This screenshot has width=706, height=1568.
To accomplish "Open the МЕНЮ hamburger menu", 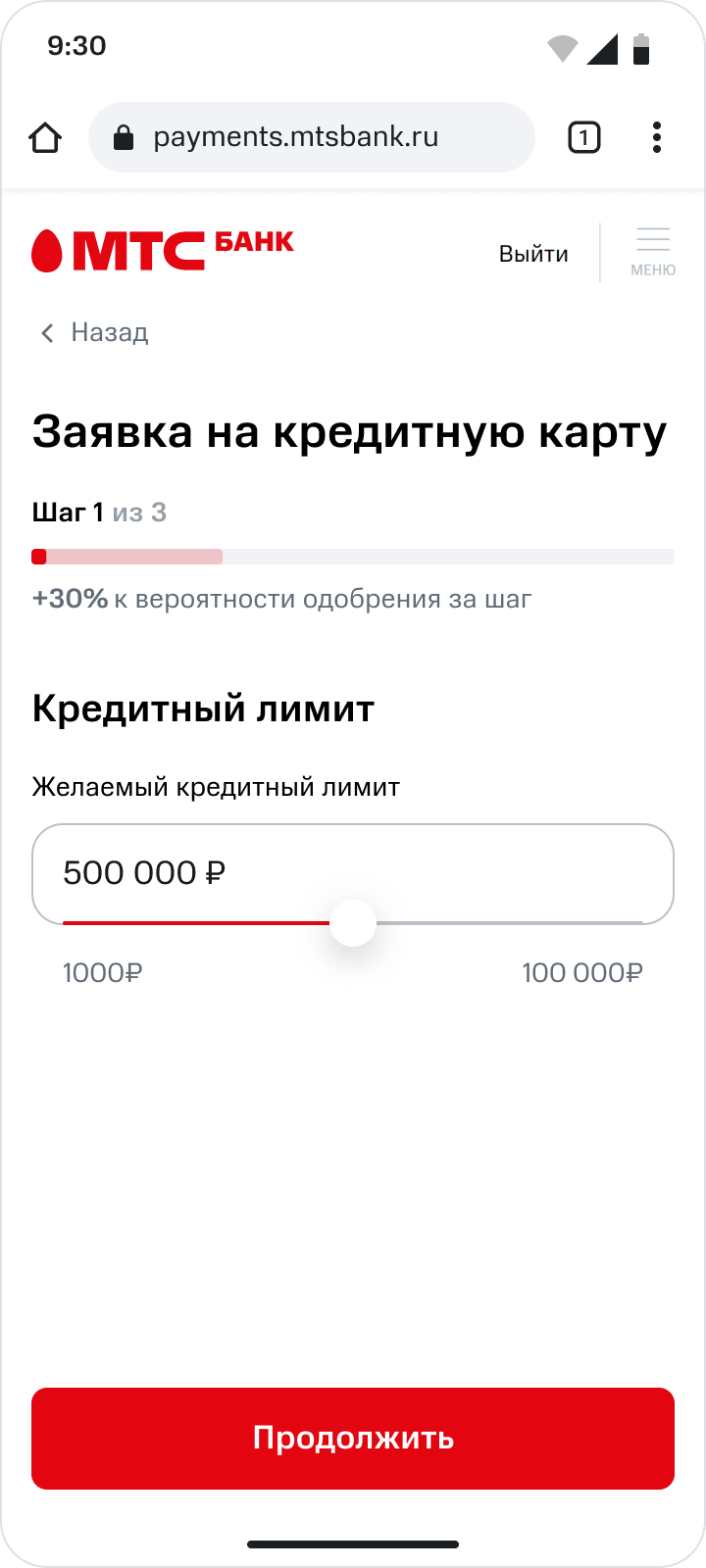I will click(653, 252).
